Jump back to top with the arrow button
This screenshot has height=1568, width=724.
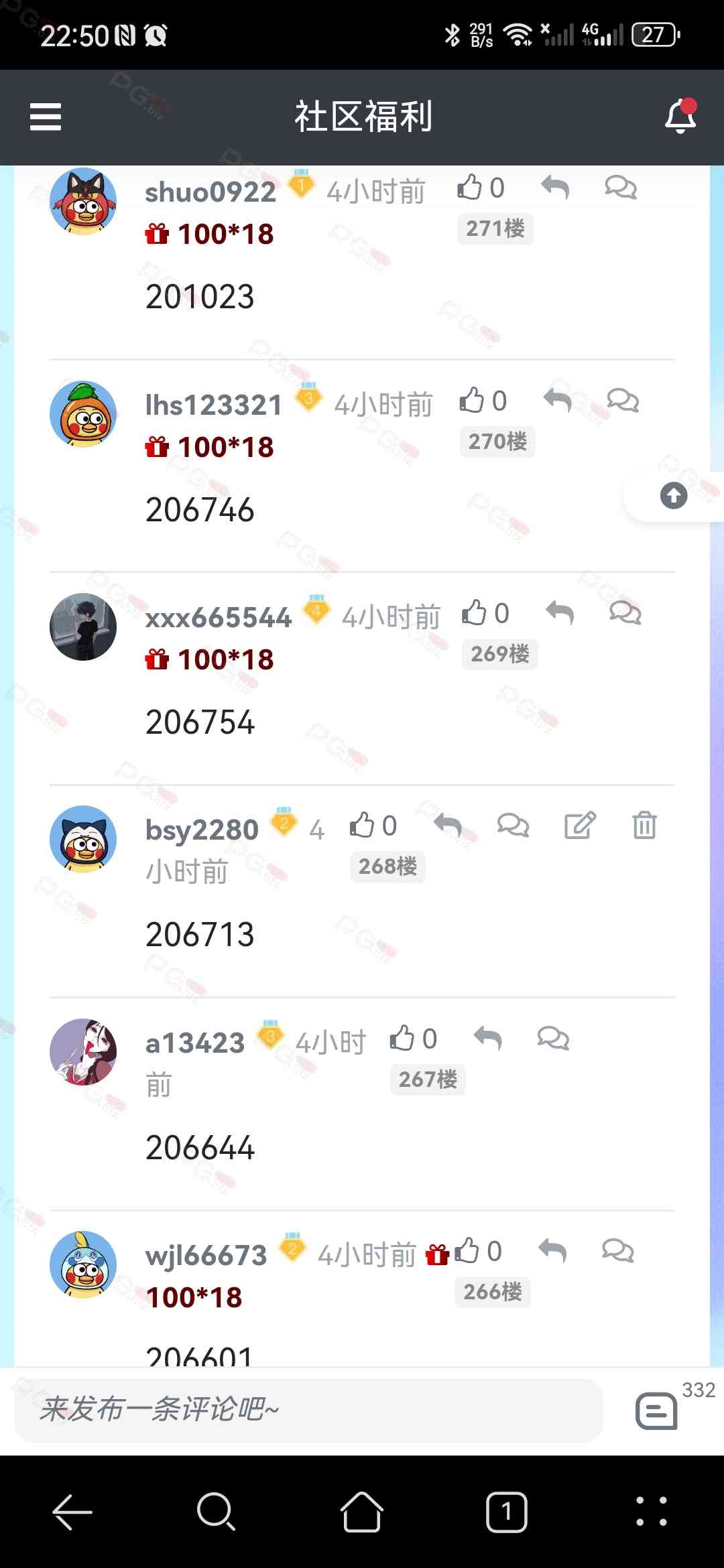point(674,496)
